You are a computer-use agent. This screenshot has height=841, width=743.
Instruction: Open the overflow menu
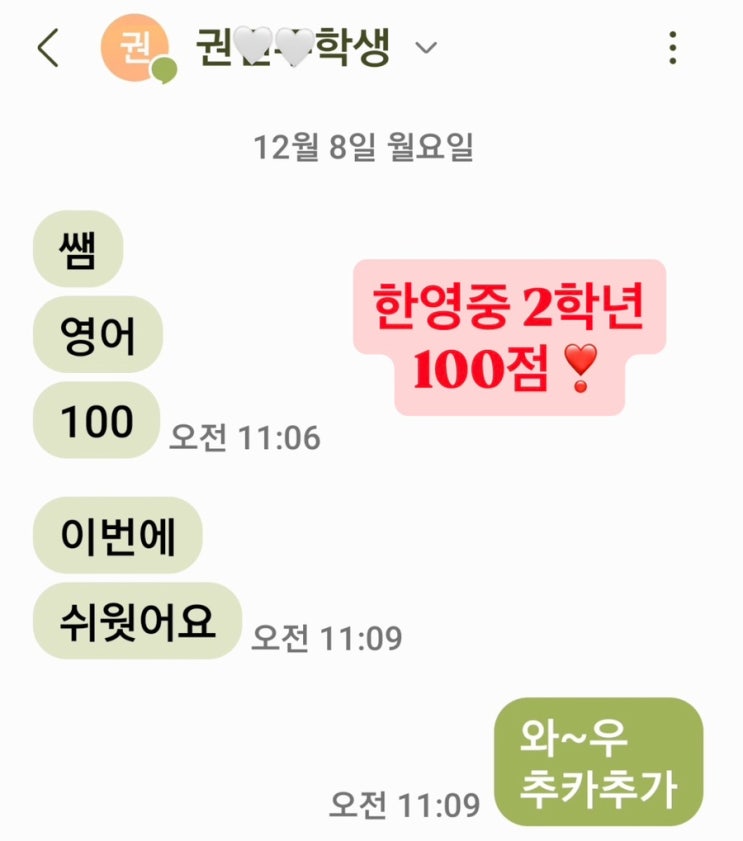673,48
